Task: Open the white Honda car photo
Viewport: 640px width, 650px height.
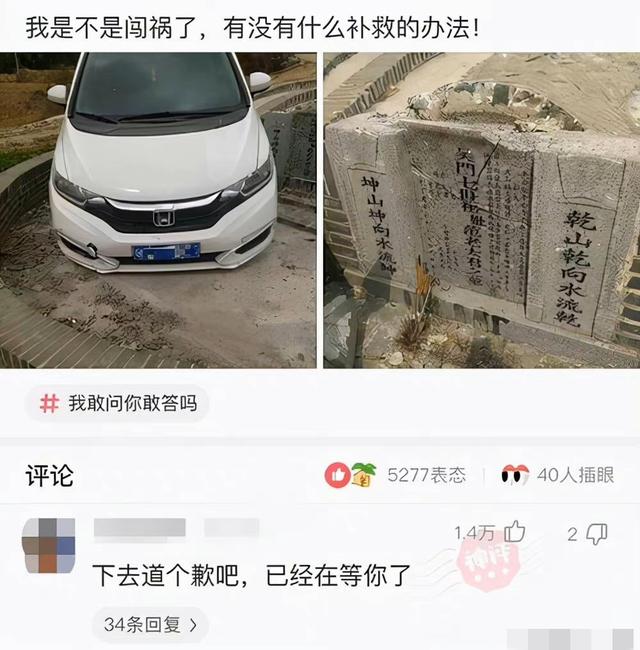Action: point(158,210)
